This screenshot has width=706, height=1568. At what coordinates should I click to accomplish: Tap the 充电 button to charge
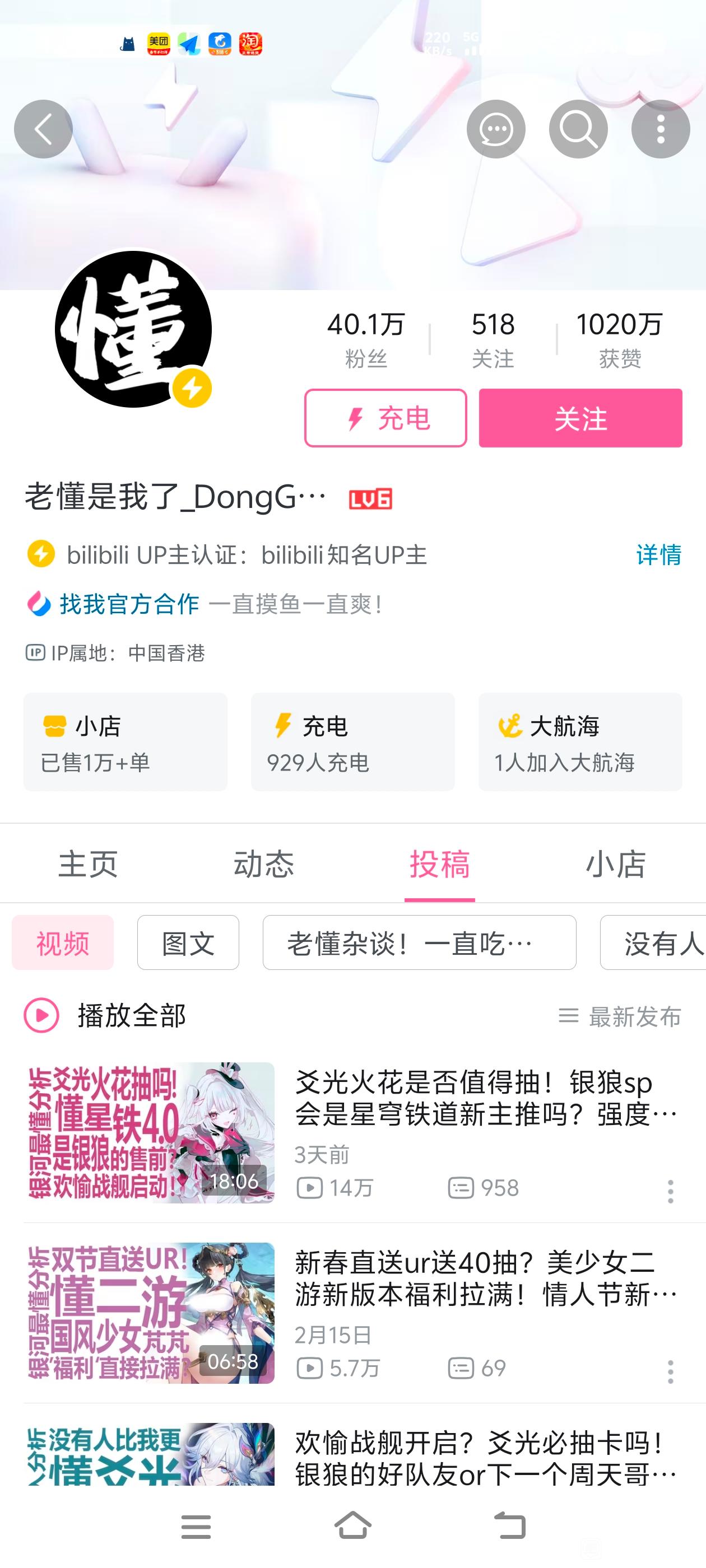click(385, 418)
